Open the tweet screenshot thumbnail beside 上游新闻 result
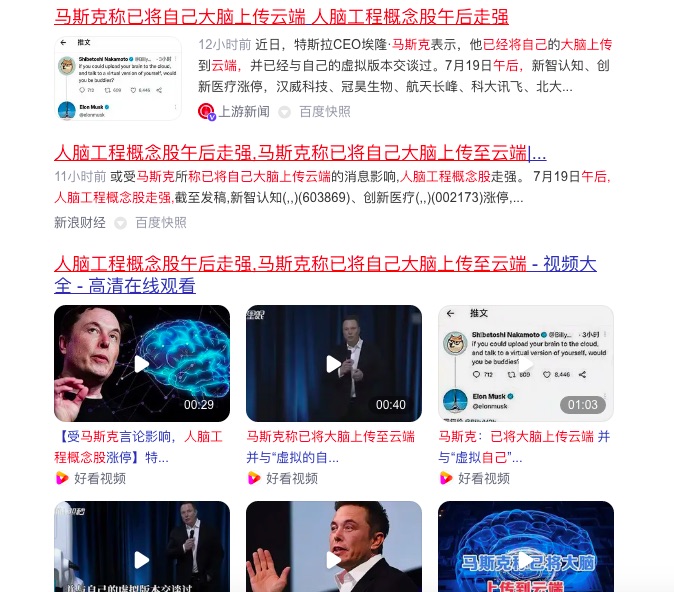 click(118, 79)
